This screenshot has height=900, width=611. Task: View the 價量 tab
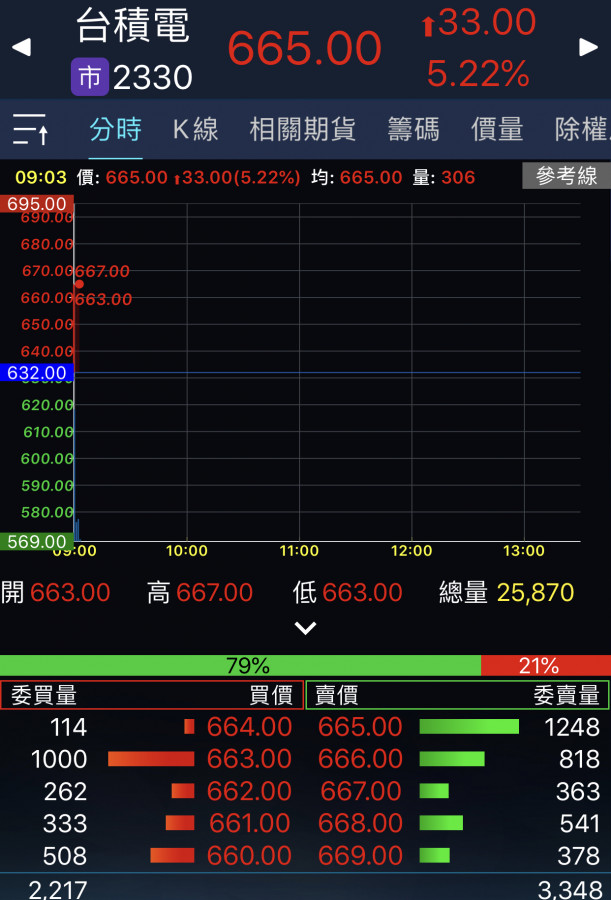[x=497, y=130]
